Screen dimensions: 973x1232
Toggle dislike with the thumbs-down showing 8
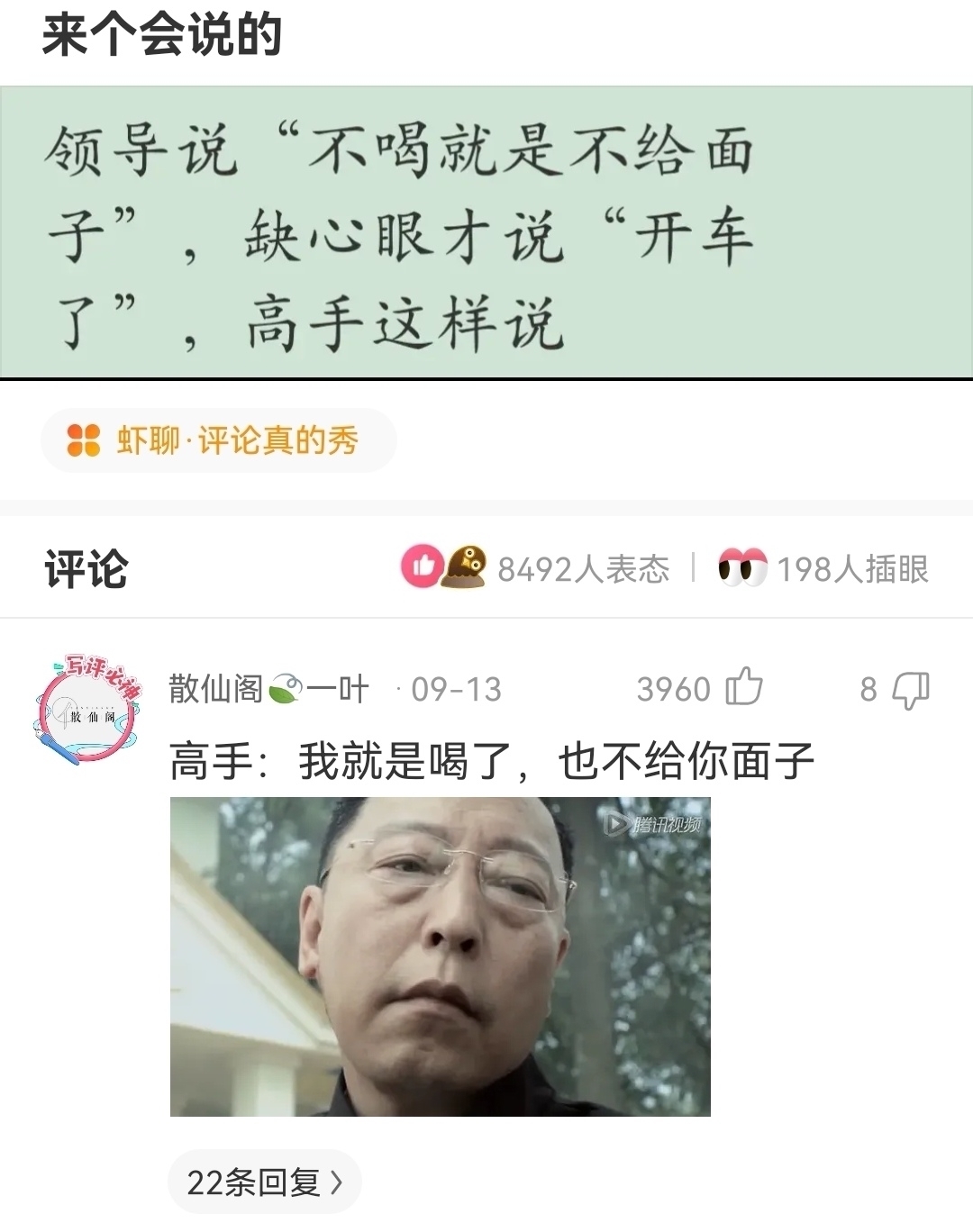coord(910,689)
